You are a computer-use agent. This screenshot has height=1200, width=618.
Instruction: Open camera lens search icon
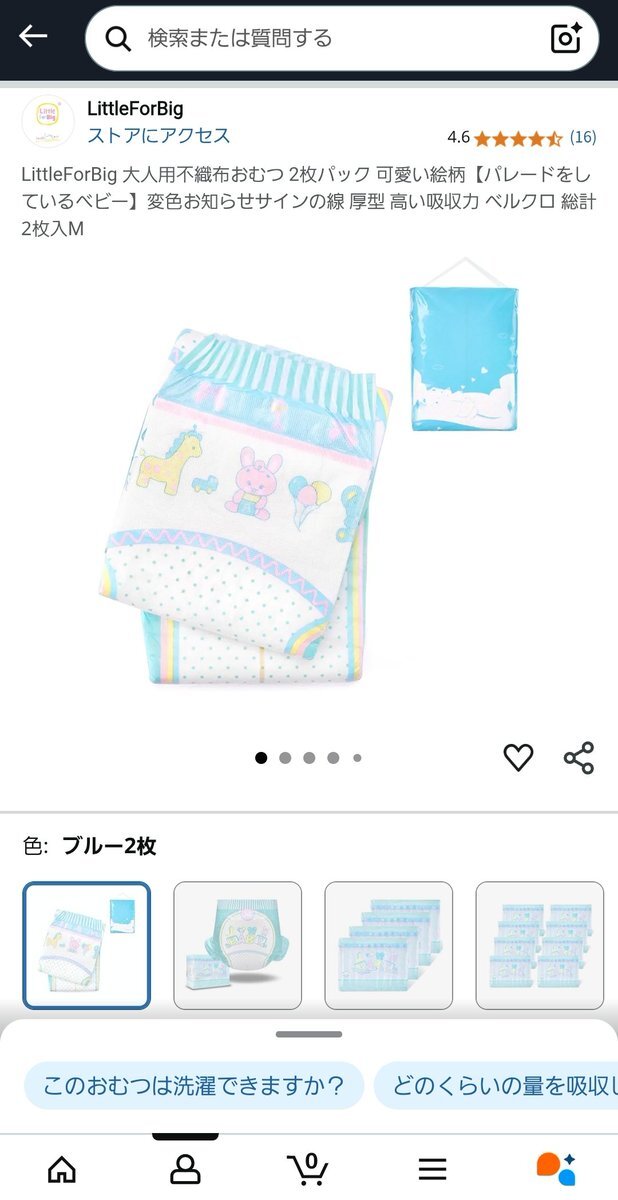click(566, 38)
